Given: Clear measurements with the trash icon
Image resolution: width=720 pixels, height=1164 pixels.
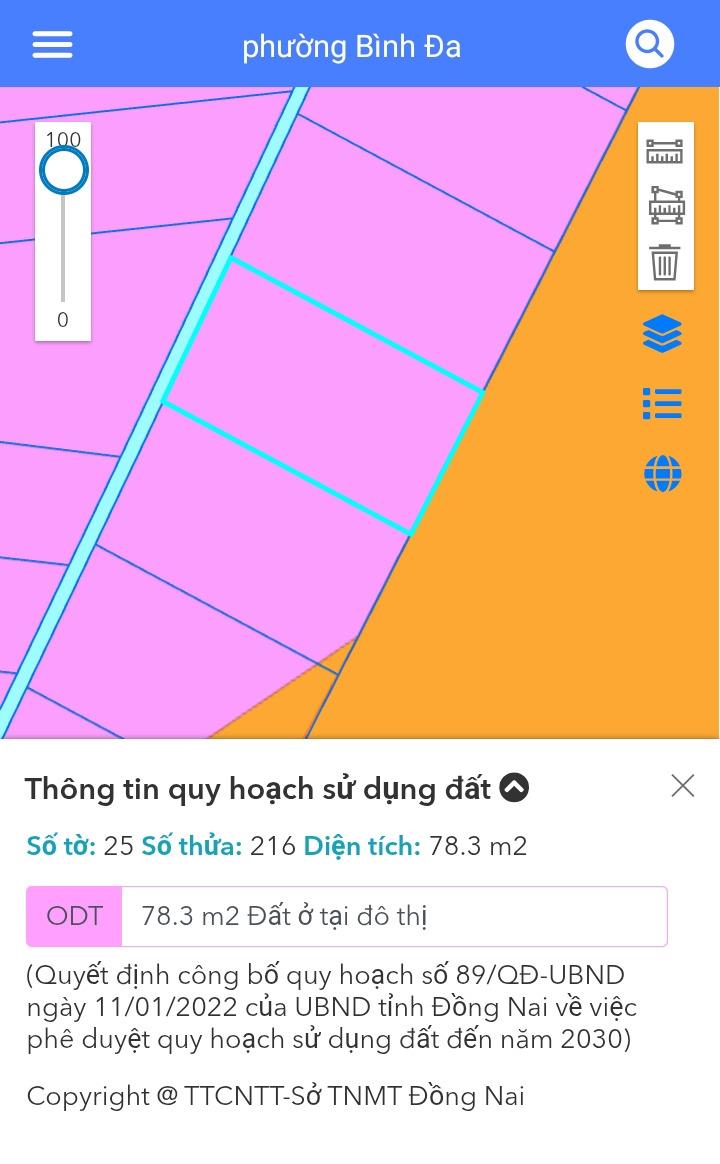Looking at the screenshot, I should pos(665,262).
